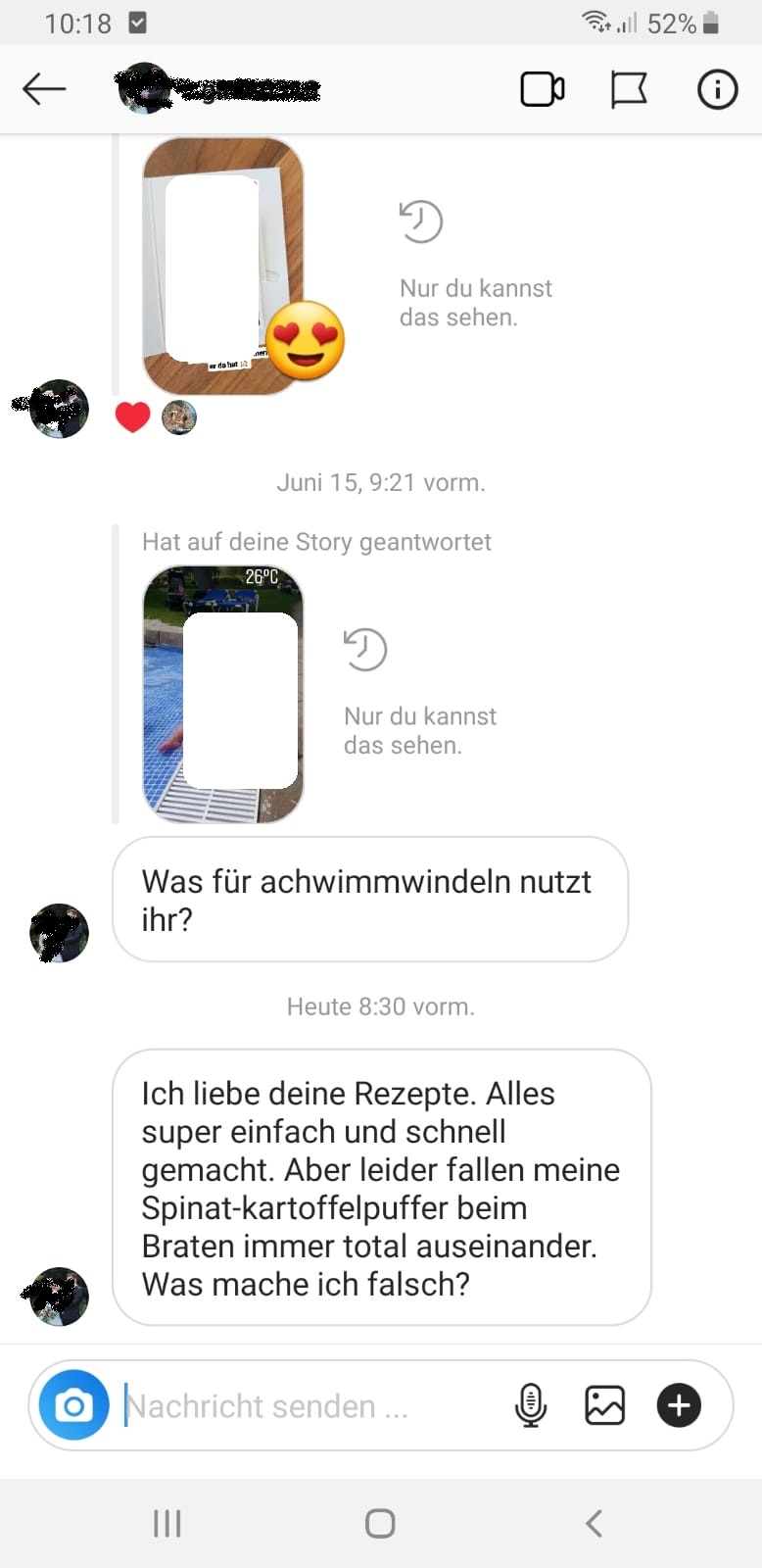The height and width of the screenshot is (1568, 762).
Task: Open the story thumbnail with heart-eyes emoji
Action: [223, 267]
